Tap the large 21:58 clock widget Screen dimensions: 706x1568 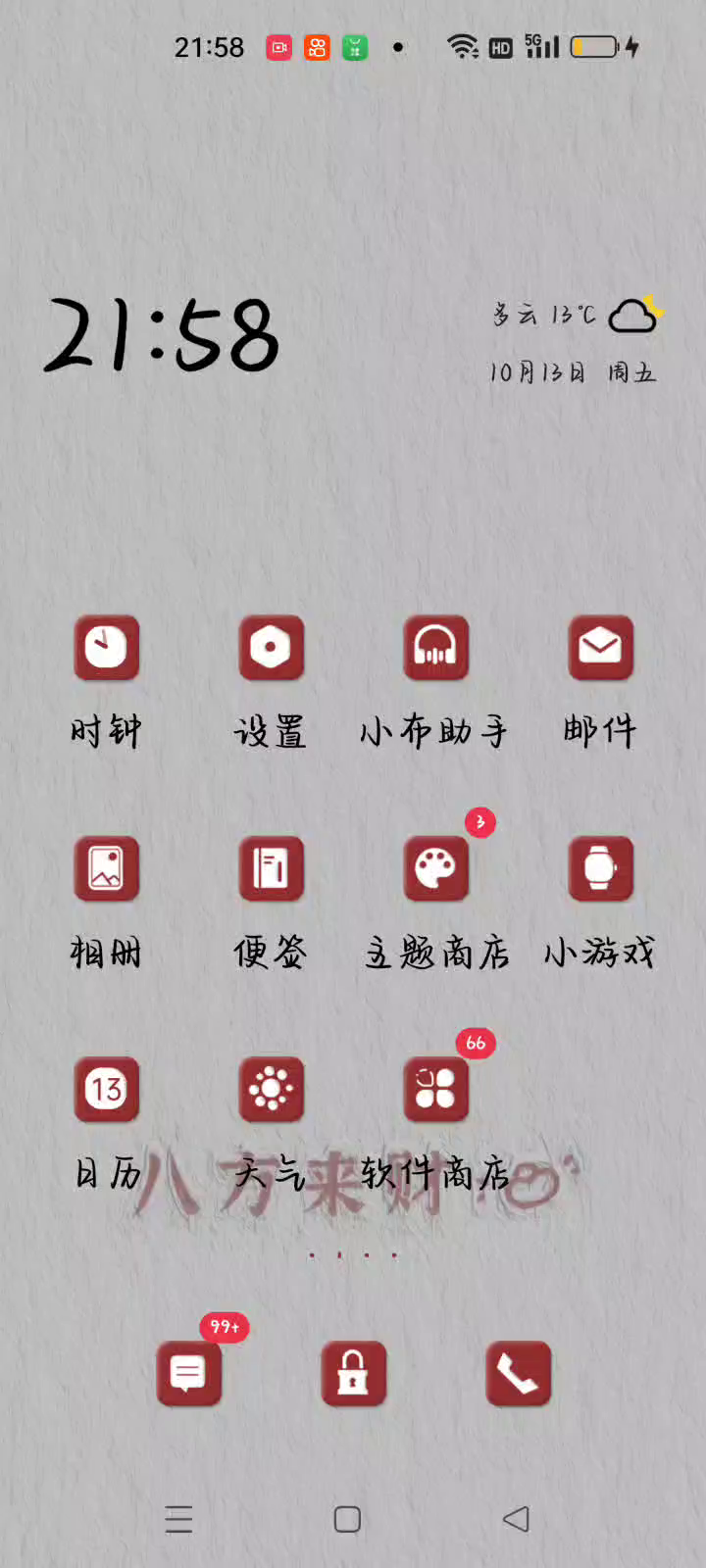click(163, 336)
